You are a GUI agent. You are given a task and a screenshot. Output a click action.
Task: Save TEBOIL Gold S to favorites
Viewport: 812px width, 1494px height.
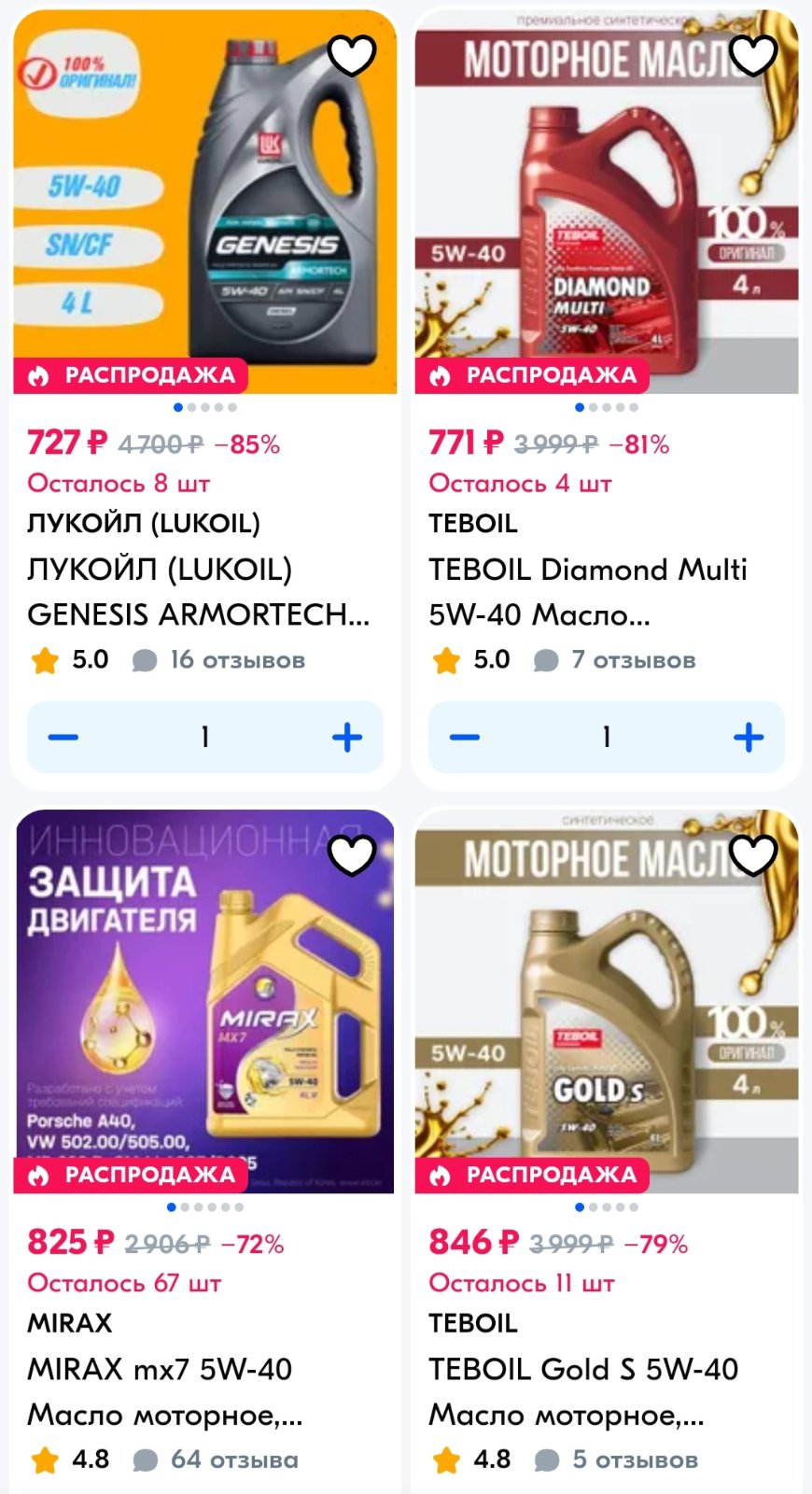coord(753,855)
